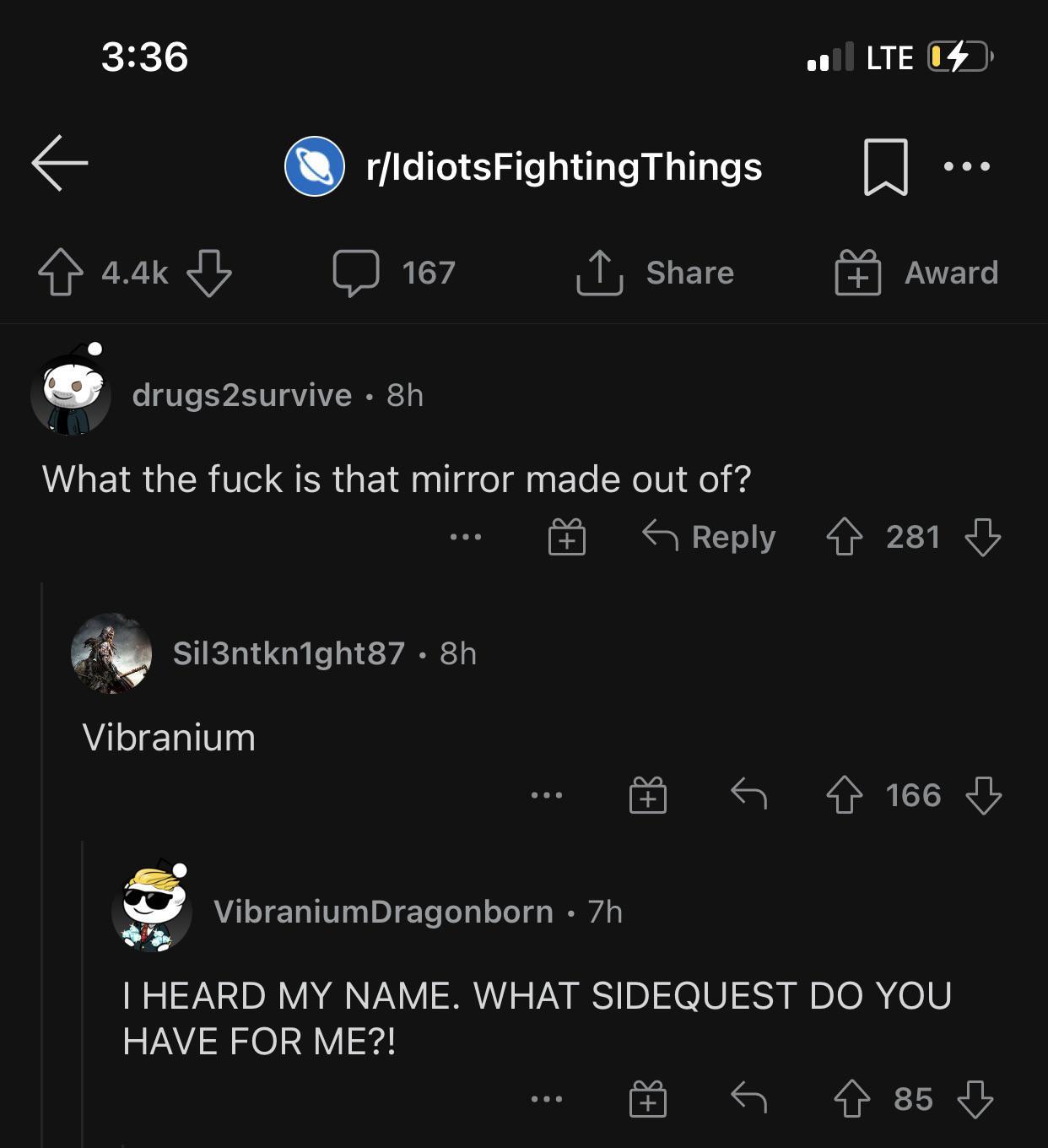Upvote VibraniumDragonborn's sidequest comment
This screenshot has width=1048, height=1148.
coord(853,1097)
